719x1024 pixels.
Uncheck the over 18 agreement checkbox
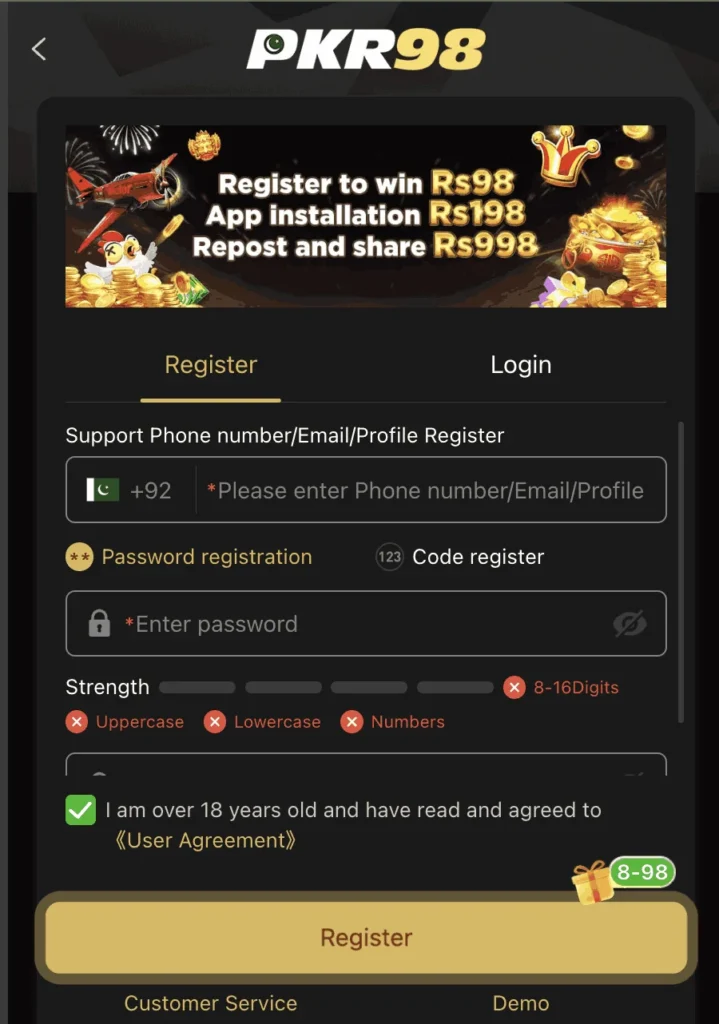click(80, 810)
